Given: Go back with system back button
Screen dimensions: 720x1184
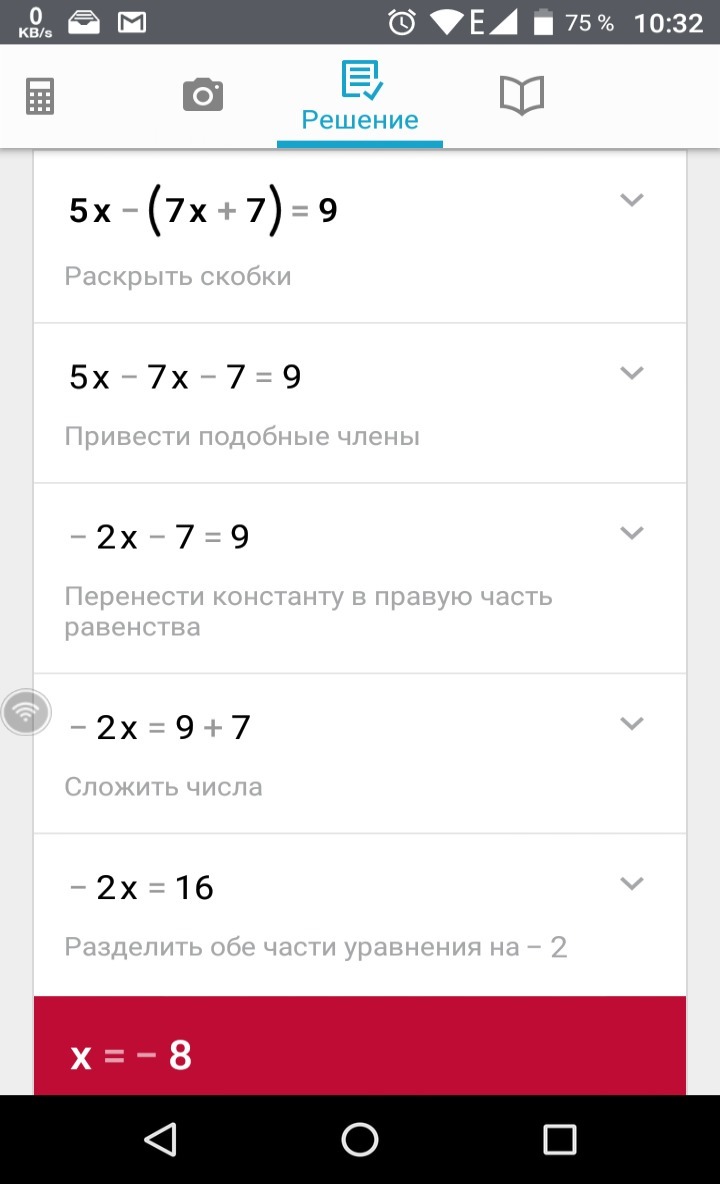Looking at the screenshot, I should pyautogui.click(x=161, y=1139).
